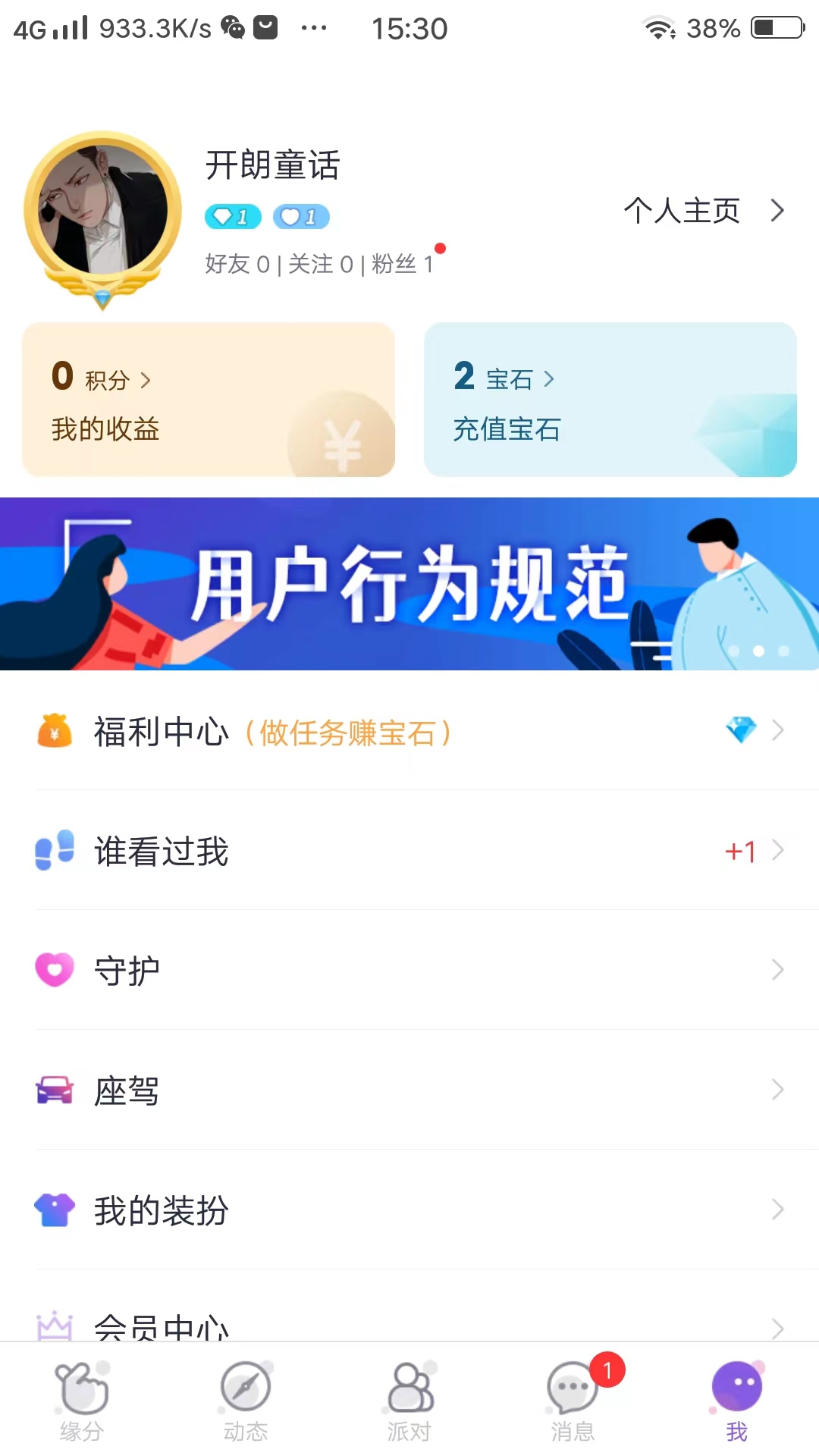Open the shirt icon next to 我的装扮
Image resolution: width=819 pixels, height=1456 pixels.
point(53,1211)
